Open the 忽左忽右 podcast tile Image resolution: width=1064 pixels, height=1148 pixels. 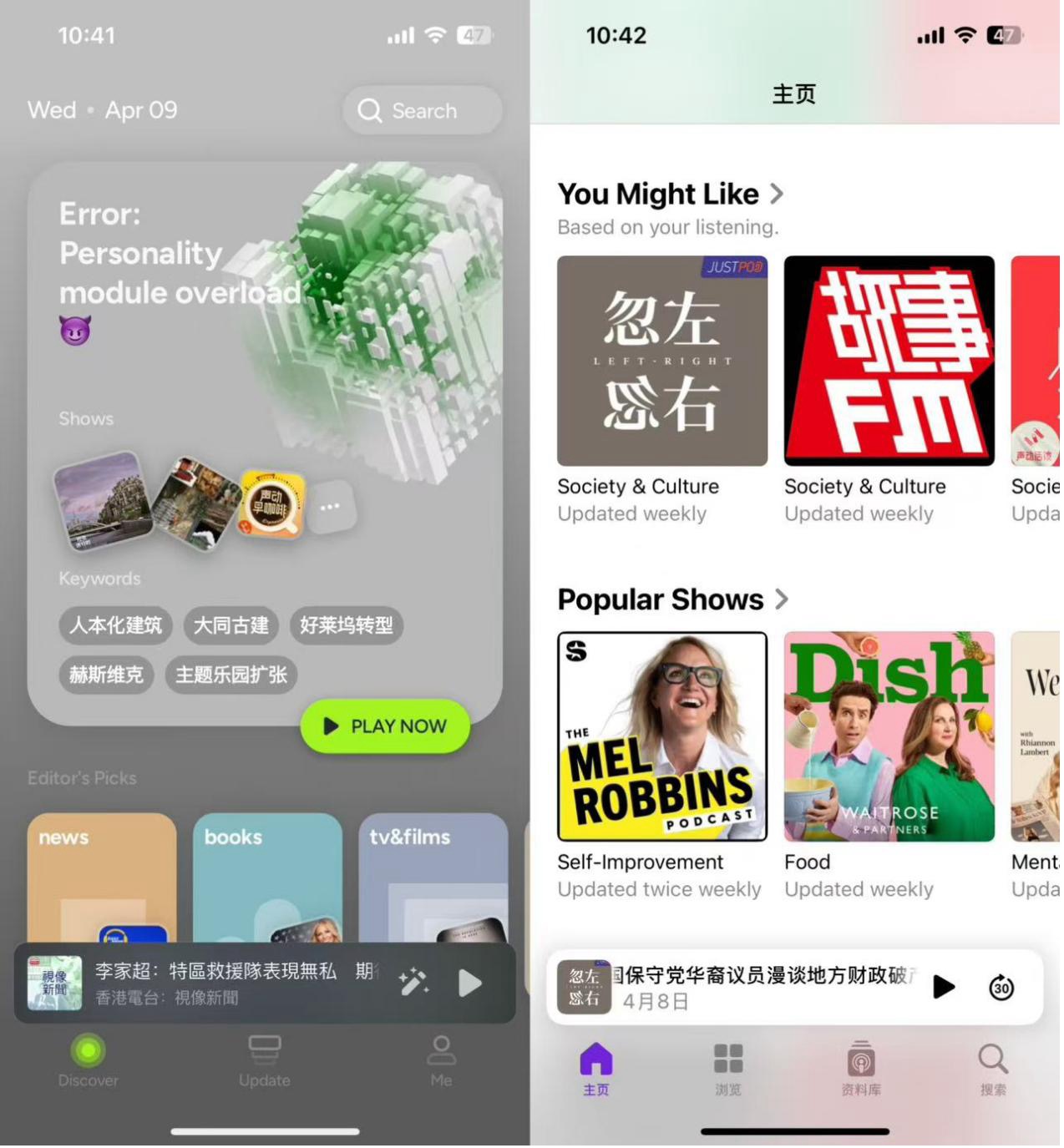(x=662, y=361)
